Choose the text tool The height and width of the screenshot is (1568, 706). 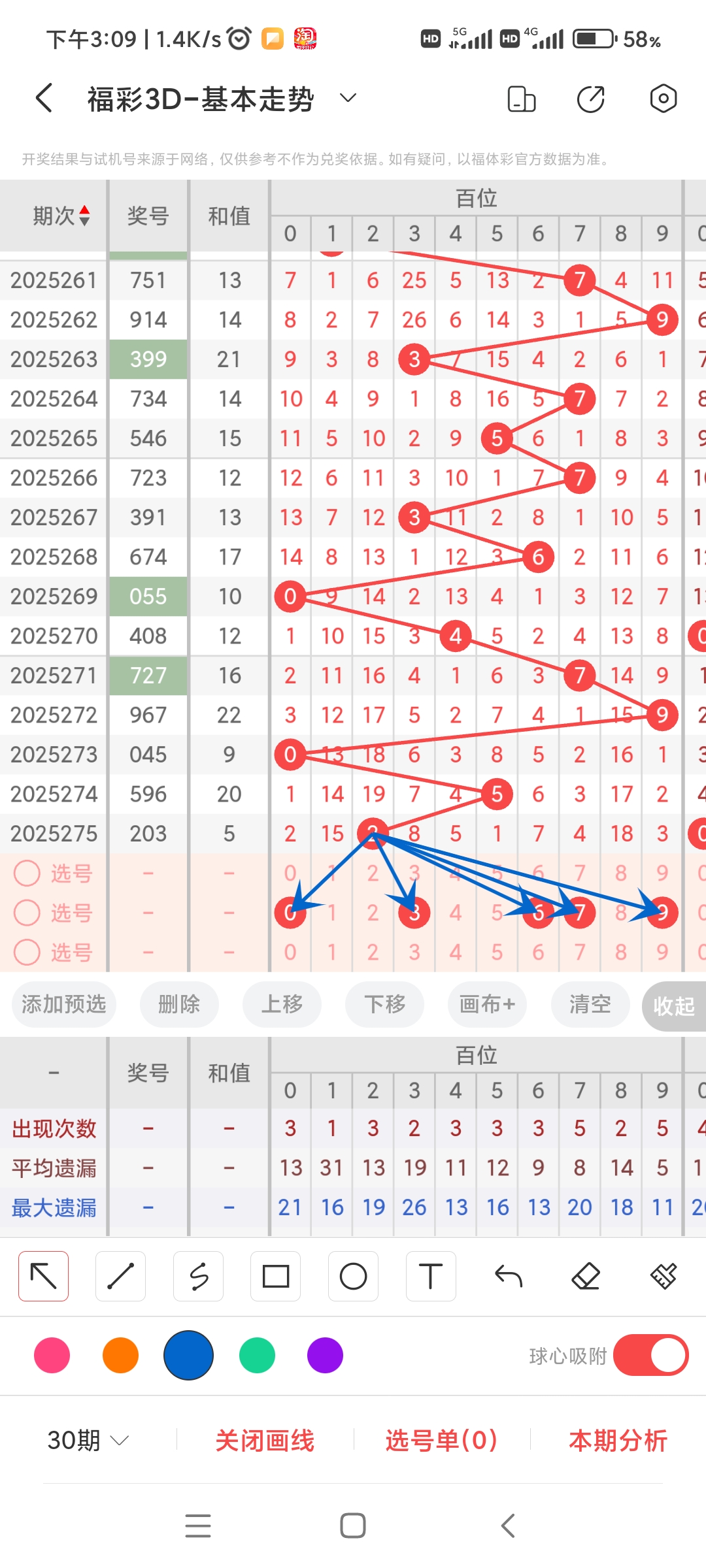[430, 1276]
